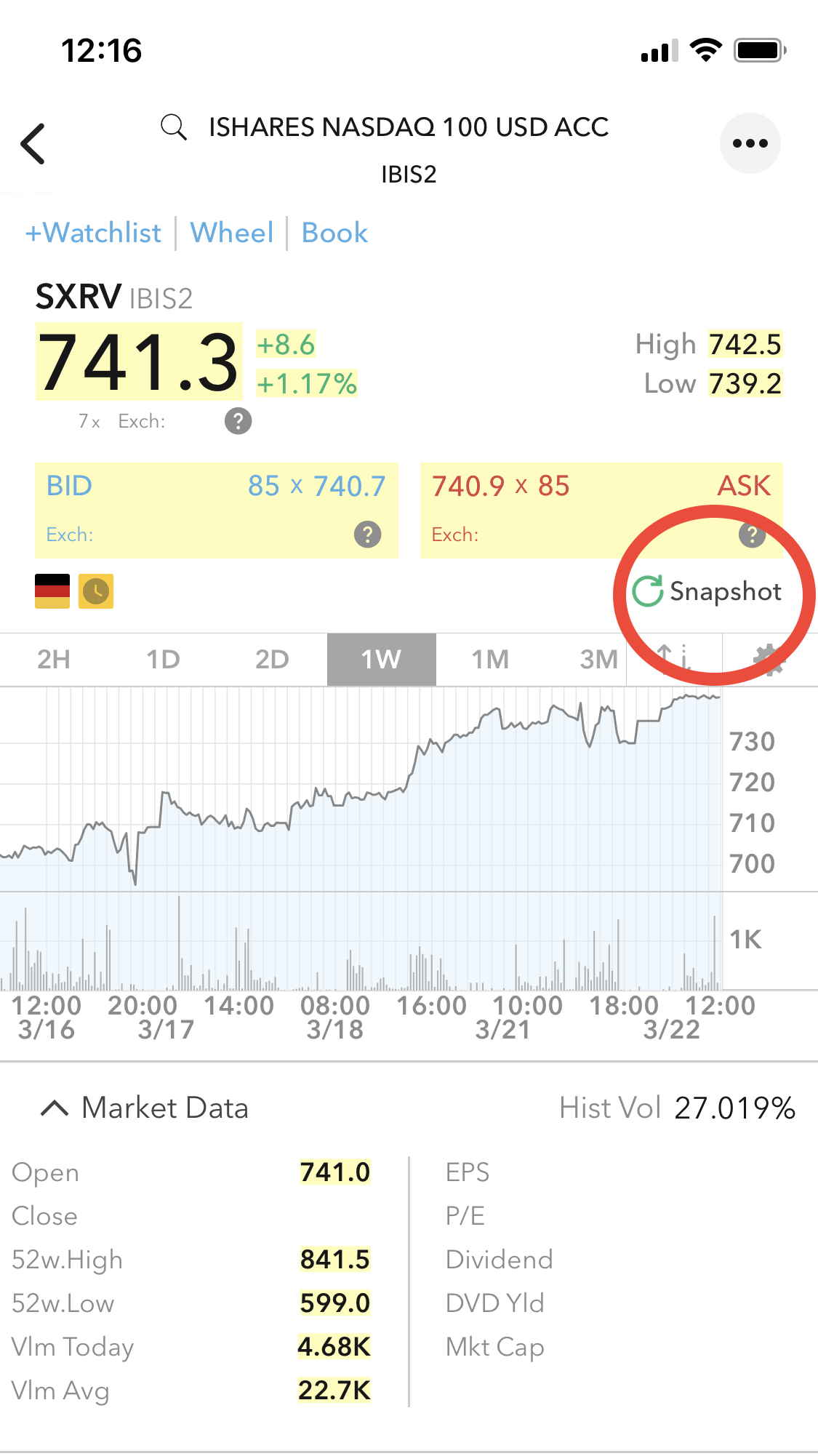Tap the BID price box
Image resolution: width=818 pixels, height=1456 pixels.
[x=217, y=511]
